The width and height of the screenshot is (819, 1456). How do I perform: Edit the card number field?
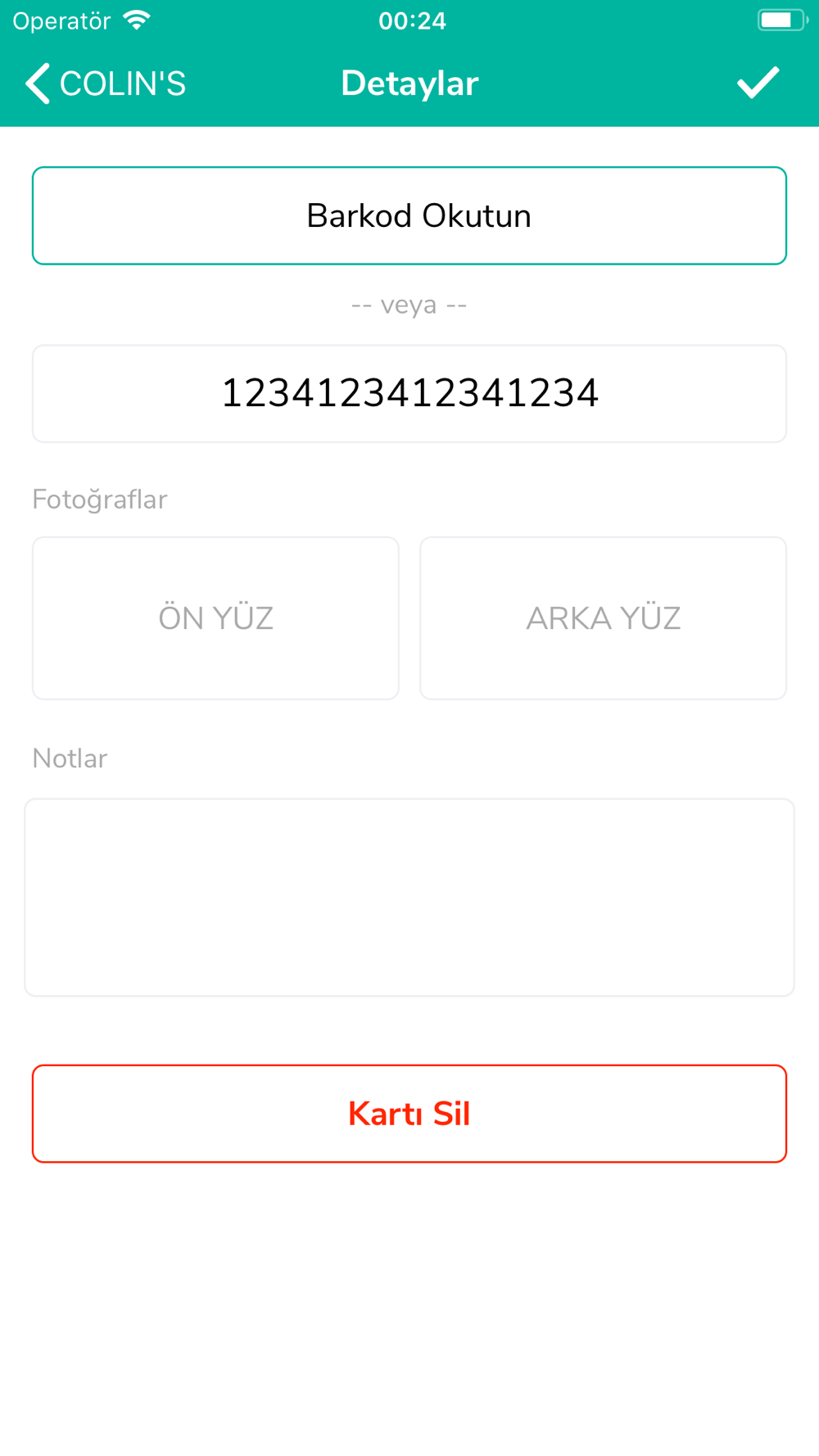(x=409, y=394)
